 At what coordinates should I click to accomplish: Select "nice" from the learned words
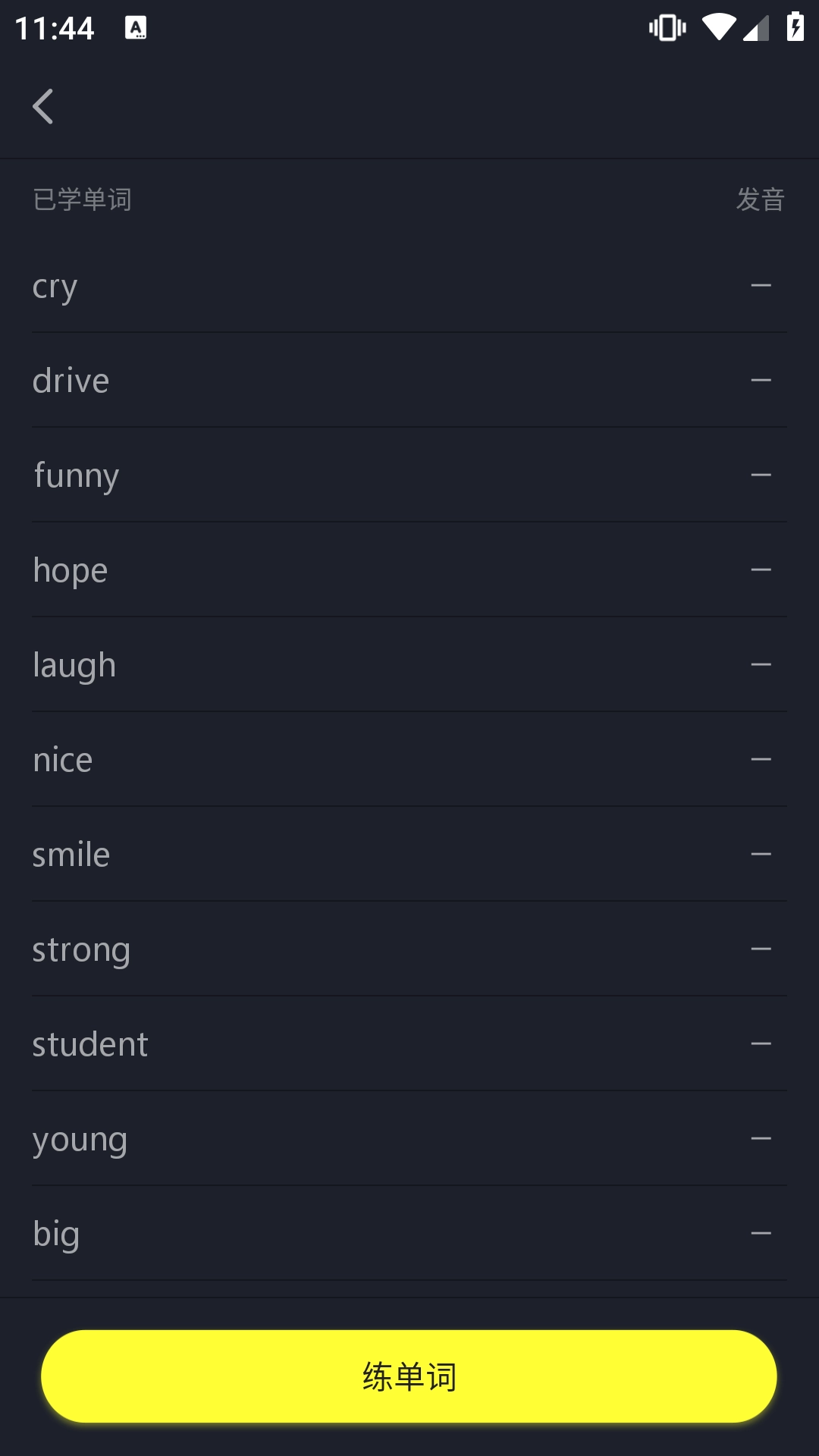coord(63,760)
